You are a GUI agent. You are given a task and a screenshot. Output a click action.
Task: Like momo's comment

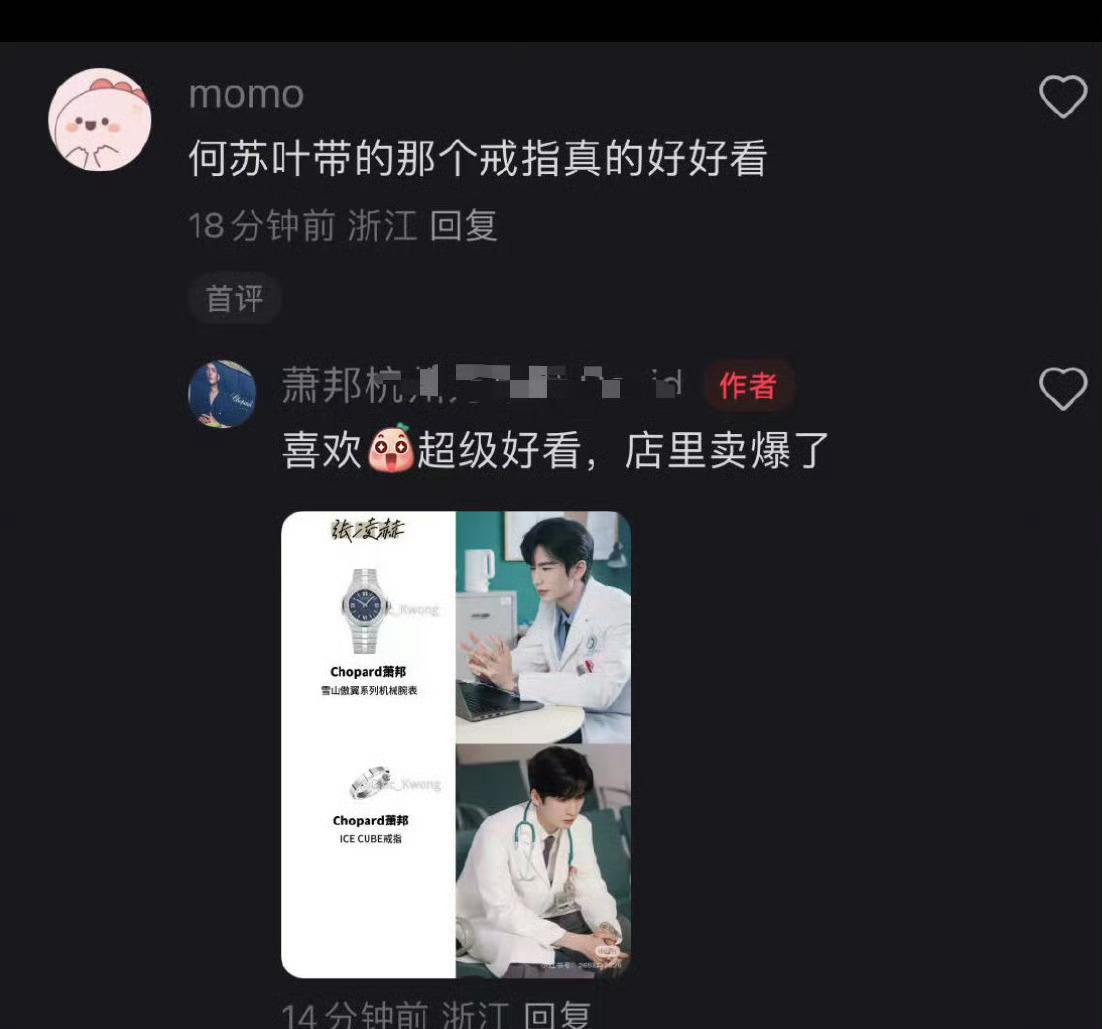1062,97
